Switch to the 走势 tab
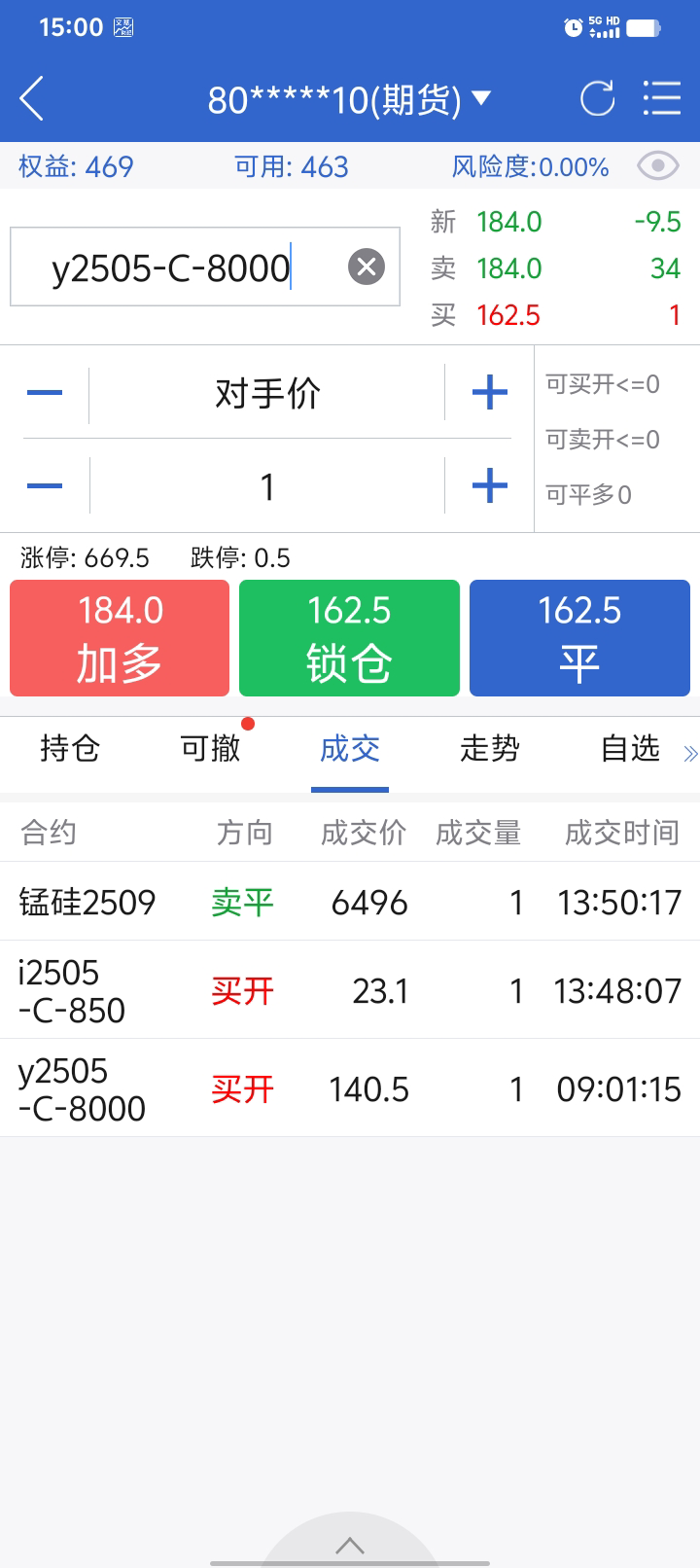This screenshot has height=1568, width=700. (490, 749)
